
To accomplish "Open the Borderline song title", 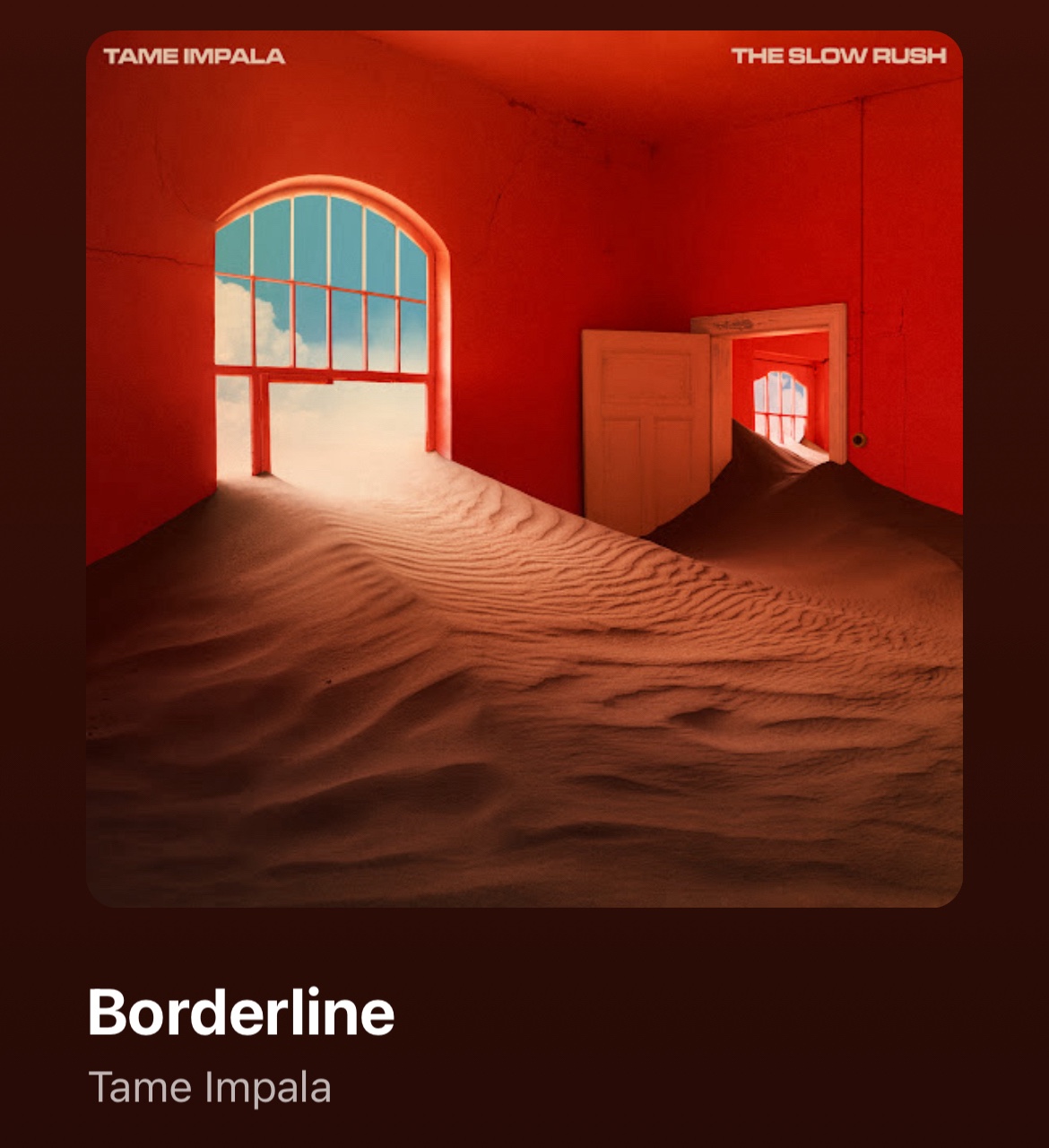I will click(241, 1012).
